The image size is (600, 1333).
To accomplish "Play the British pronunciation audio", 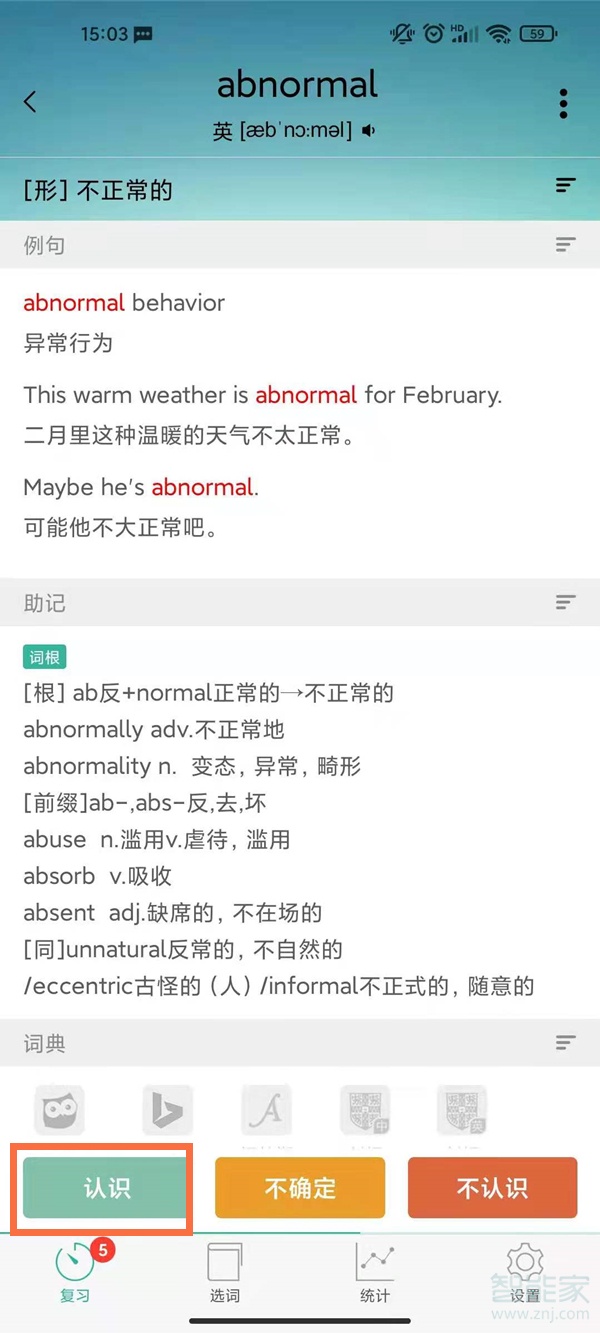I will [x=369, y=130].
